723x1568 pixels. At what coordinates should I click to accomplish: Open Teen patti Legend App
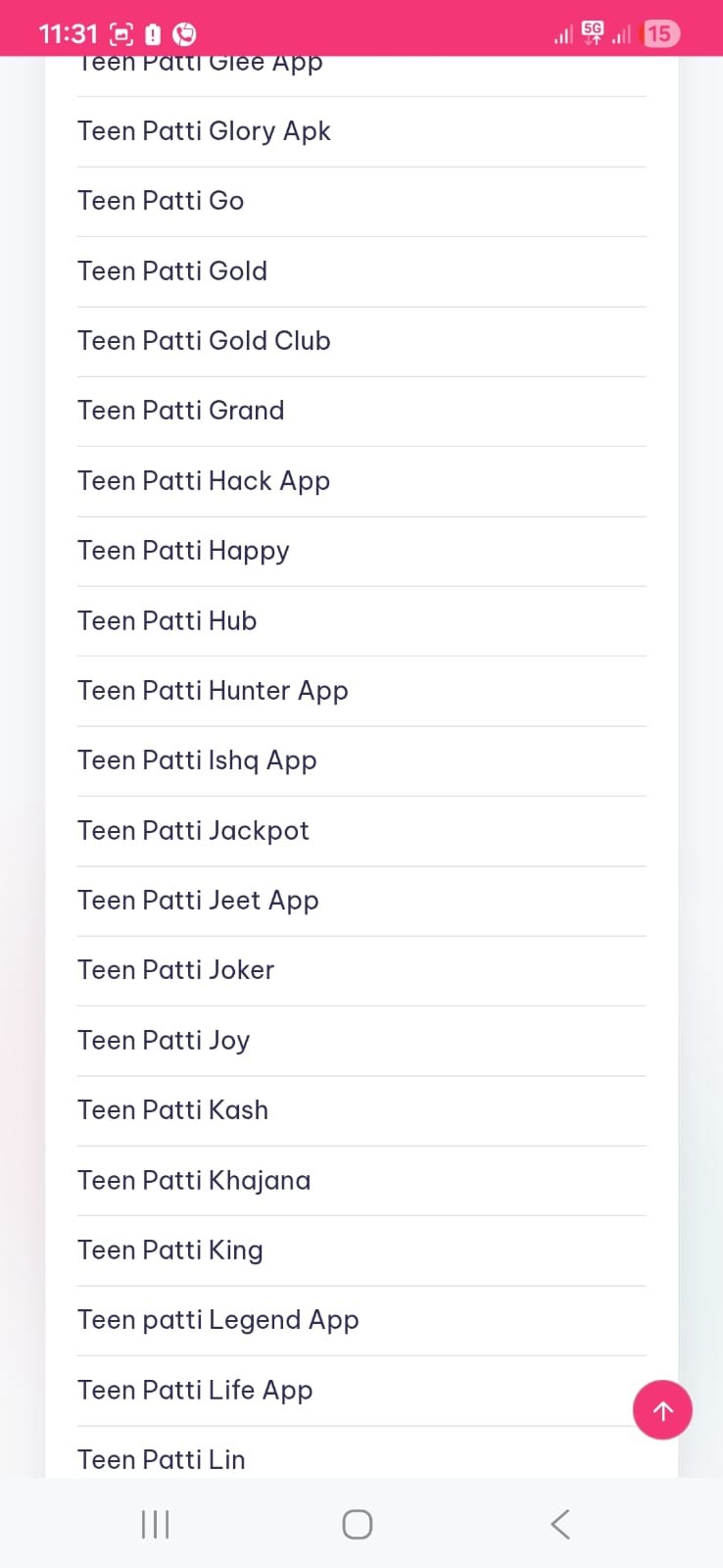pyautogui.click(x=217, y=1320)
